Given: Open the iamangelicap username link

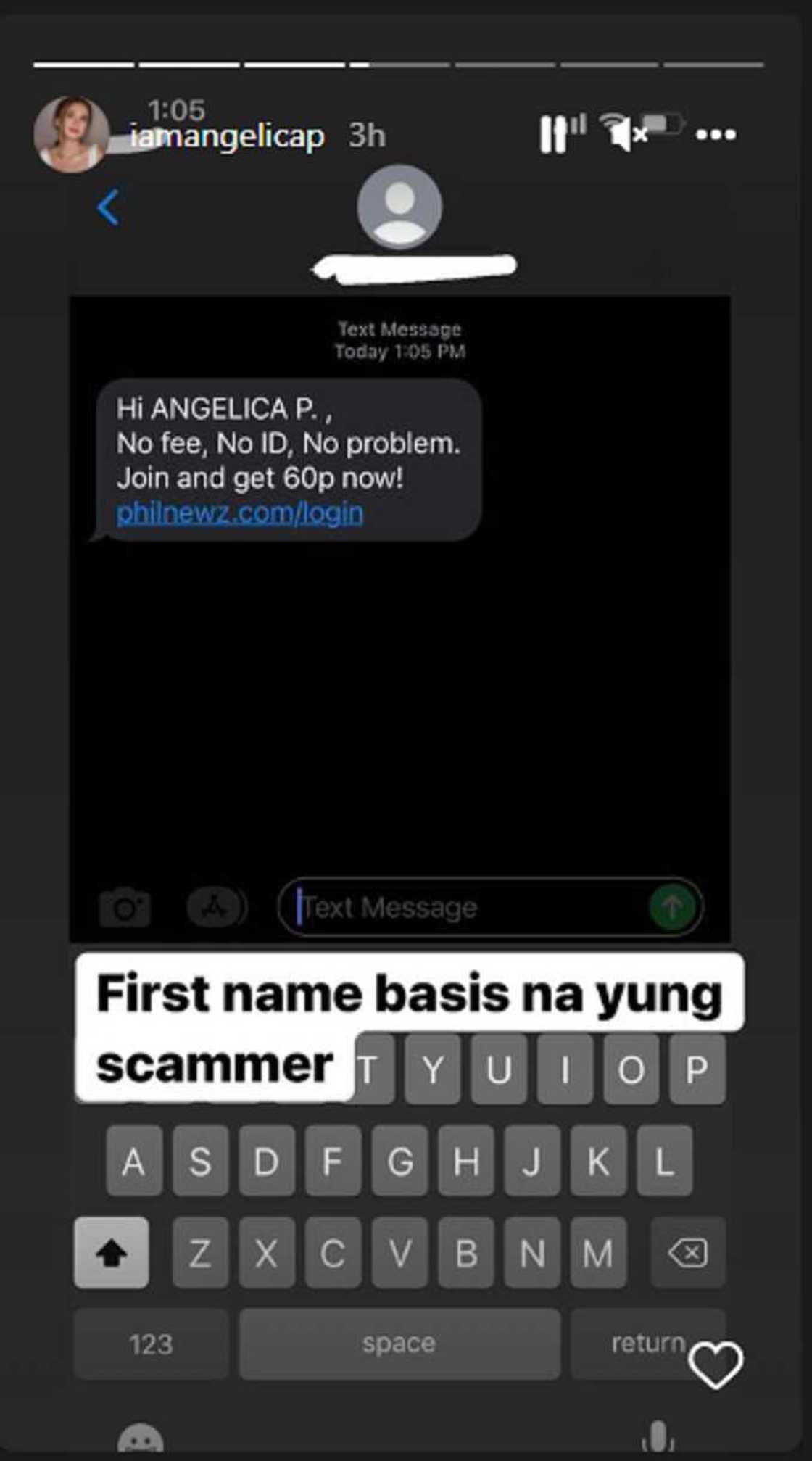Looking at the screenshot, I should tap(227, 136).
